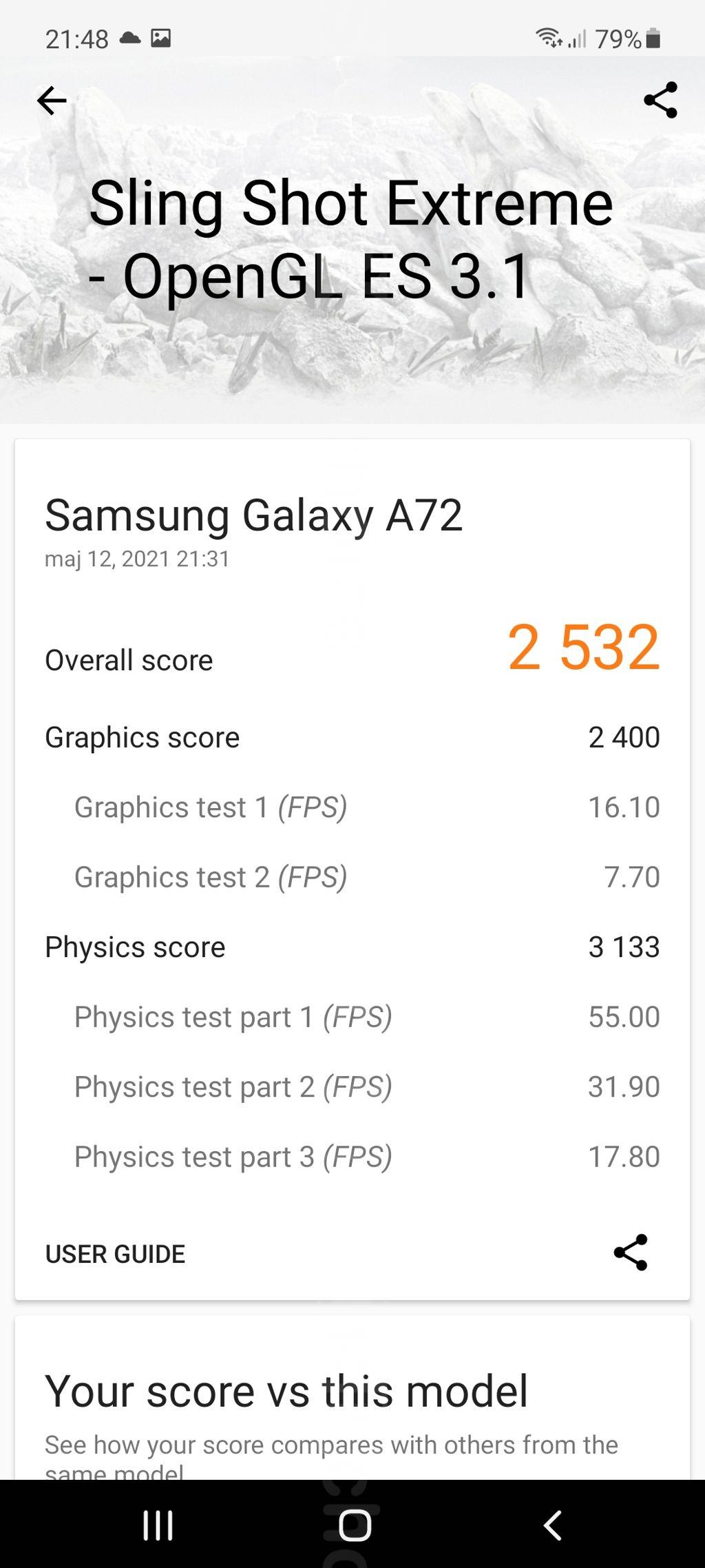
Task: Tap the system home button
Action: point(355,1525)
